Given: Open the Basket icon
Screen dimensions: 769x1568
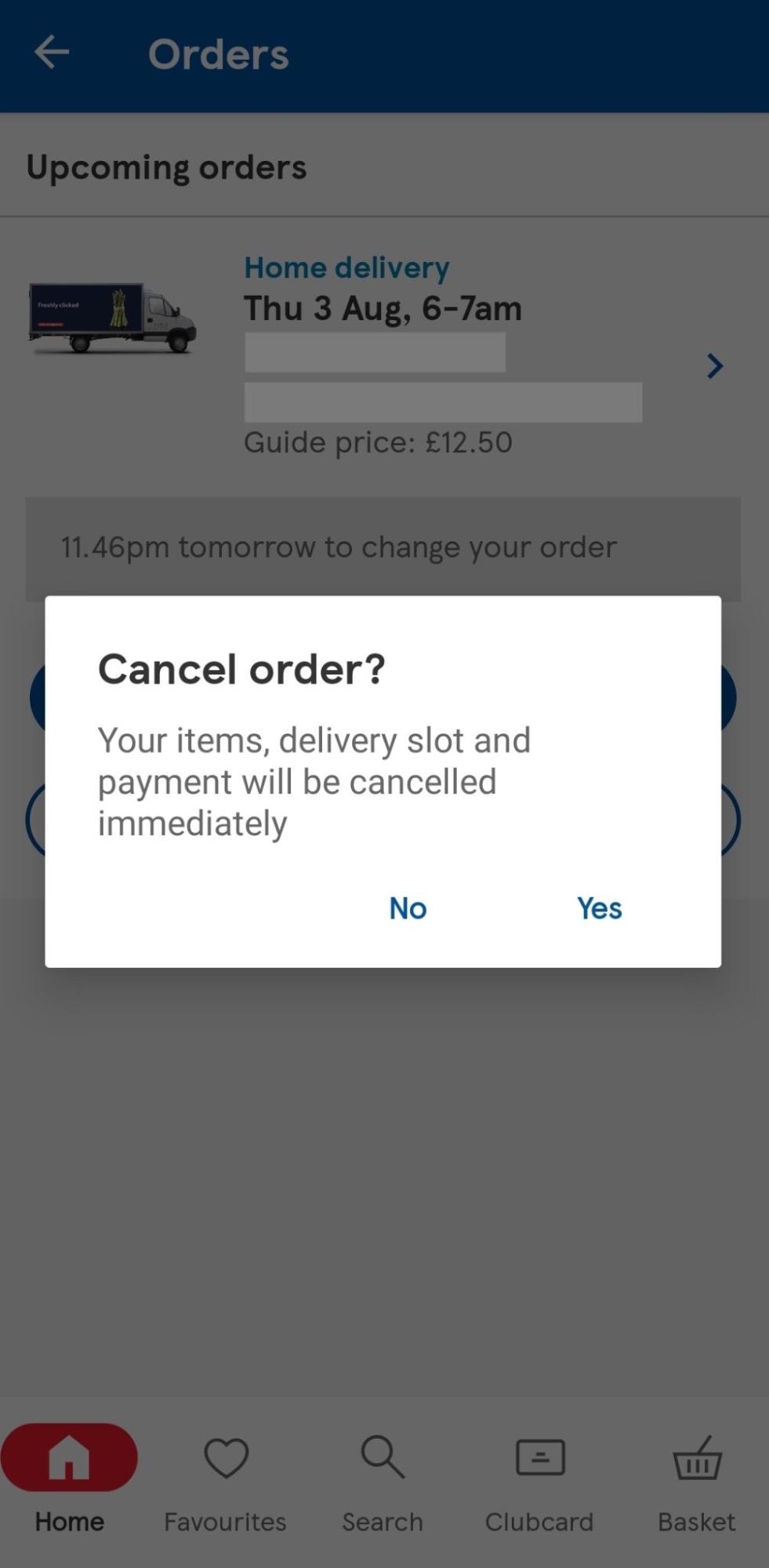Looking at the screenshot, I should [x=696, y=1457].
